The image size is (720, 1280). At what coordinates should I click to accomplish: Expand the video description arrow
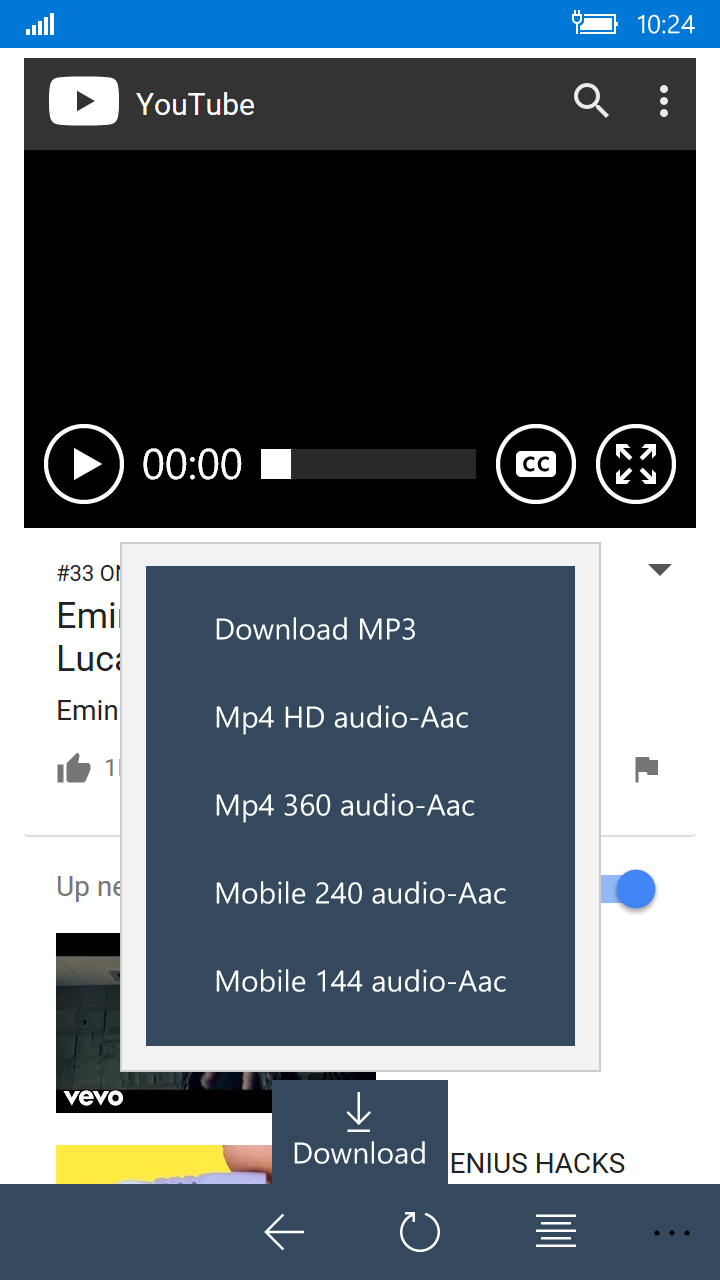coord(659,570)
